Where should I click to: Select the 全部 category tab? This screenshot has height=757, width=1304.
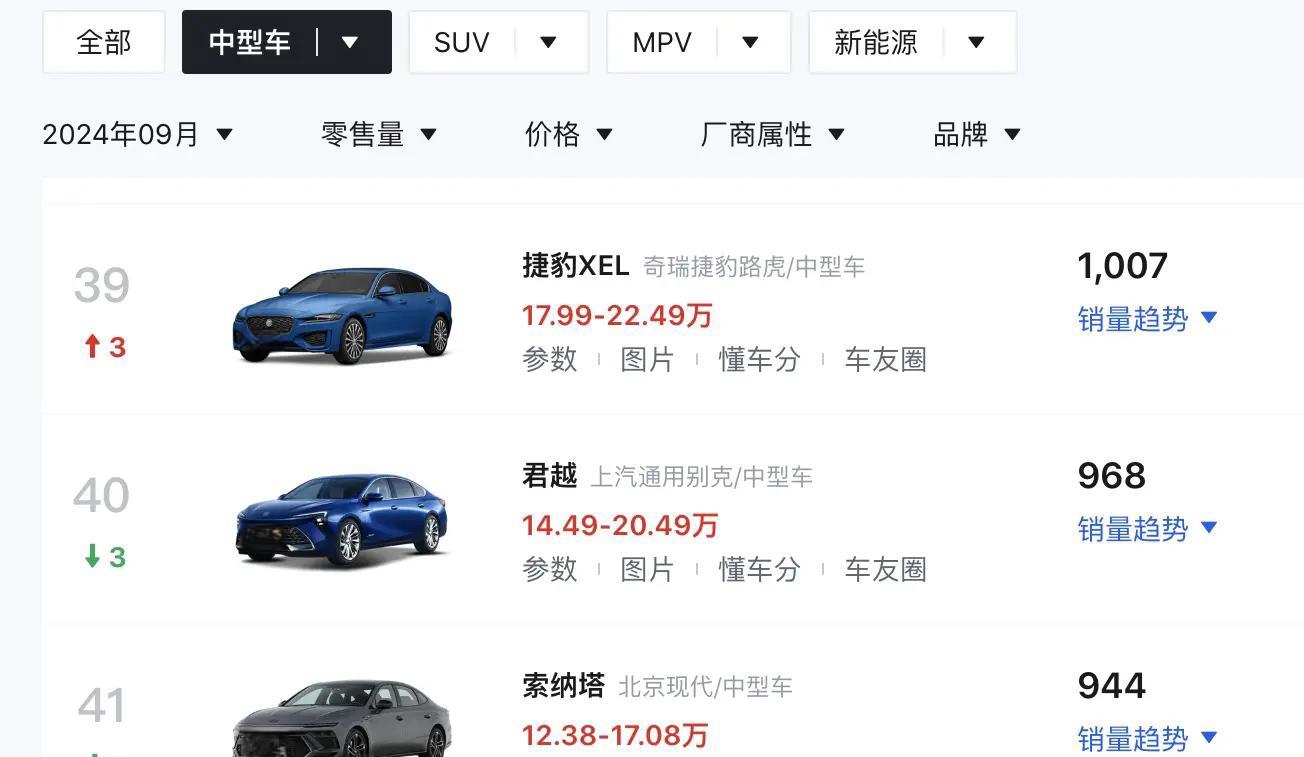coord(103,42)
